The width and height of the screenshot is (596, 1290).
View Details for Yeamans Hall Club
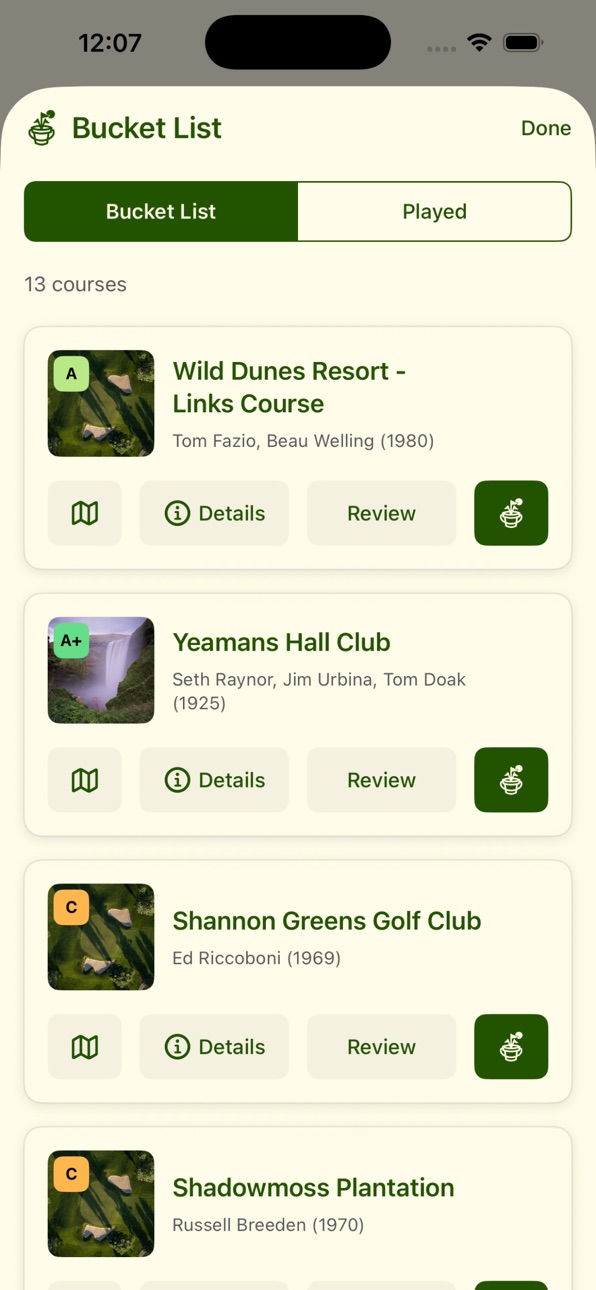[214, 780]
